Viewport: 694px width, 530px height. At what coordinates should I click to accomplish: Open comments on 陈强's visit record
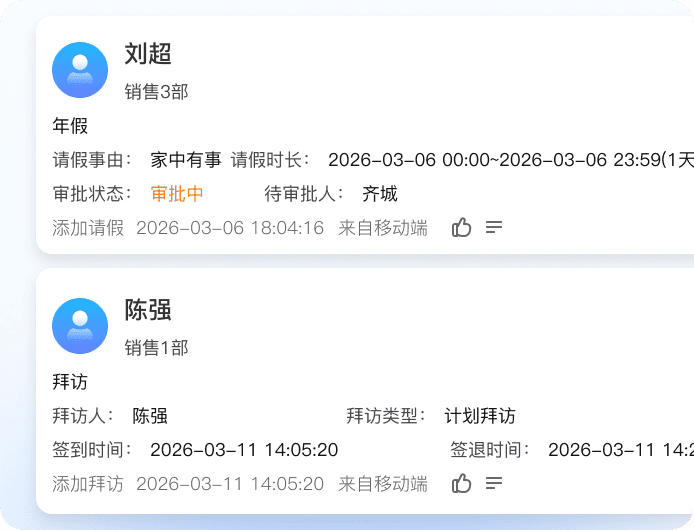494,484
